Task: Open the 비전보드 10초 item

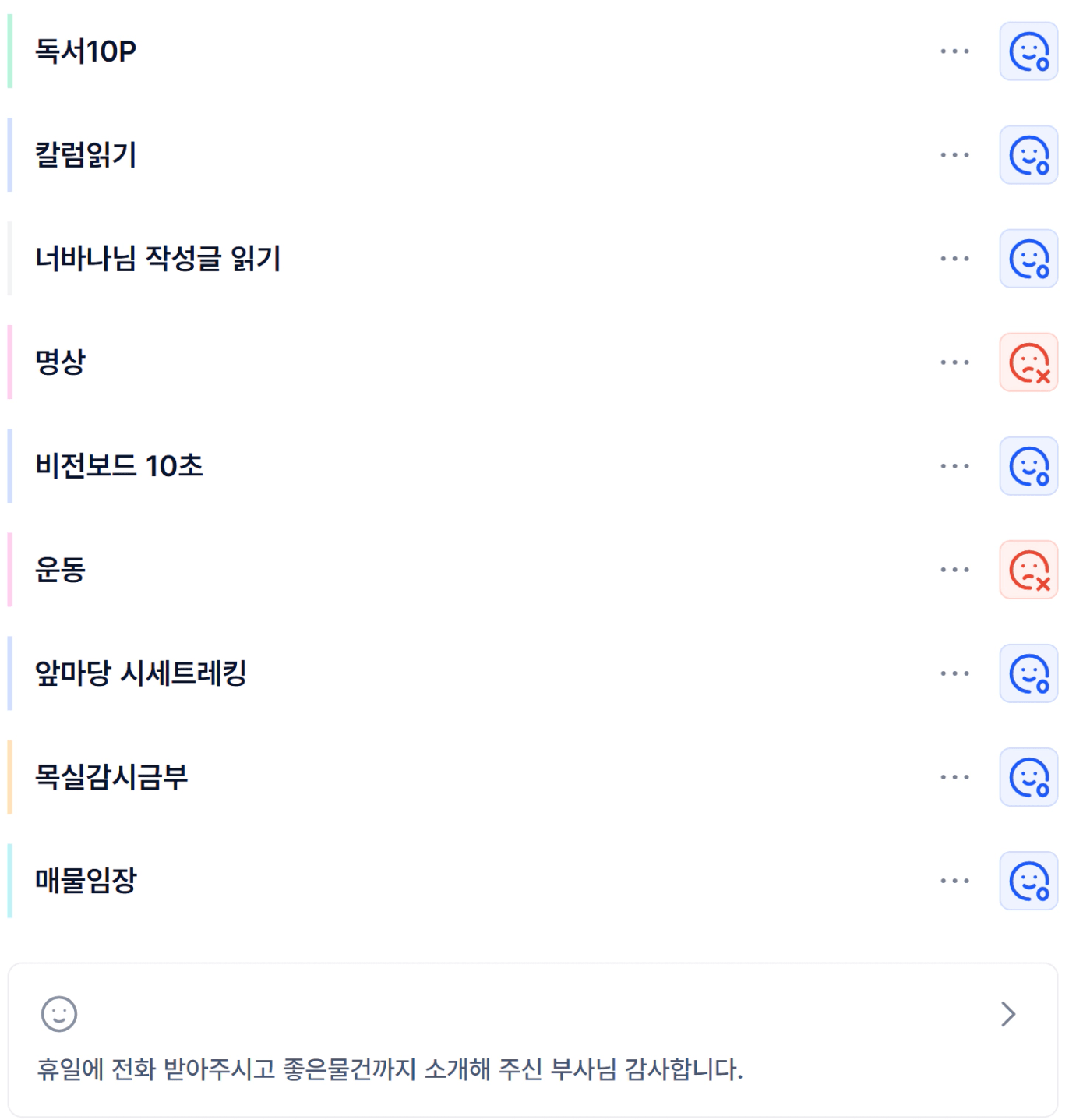Action: point(467,466)
